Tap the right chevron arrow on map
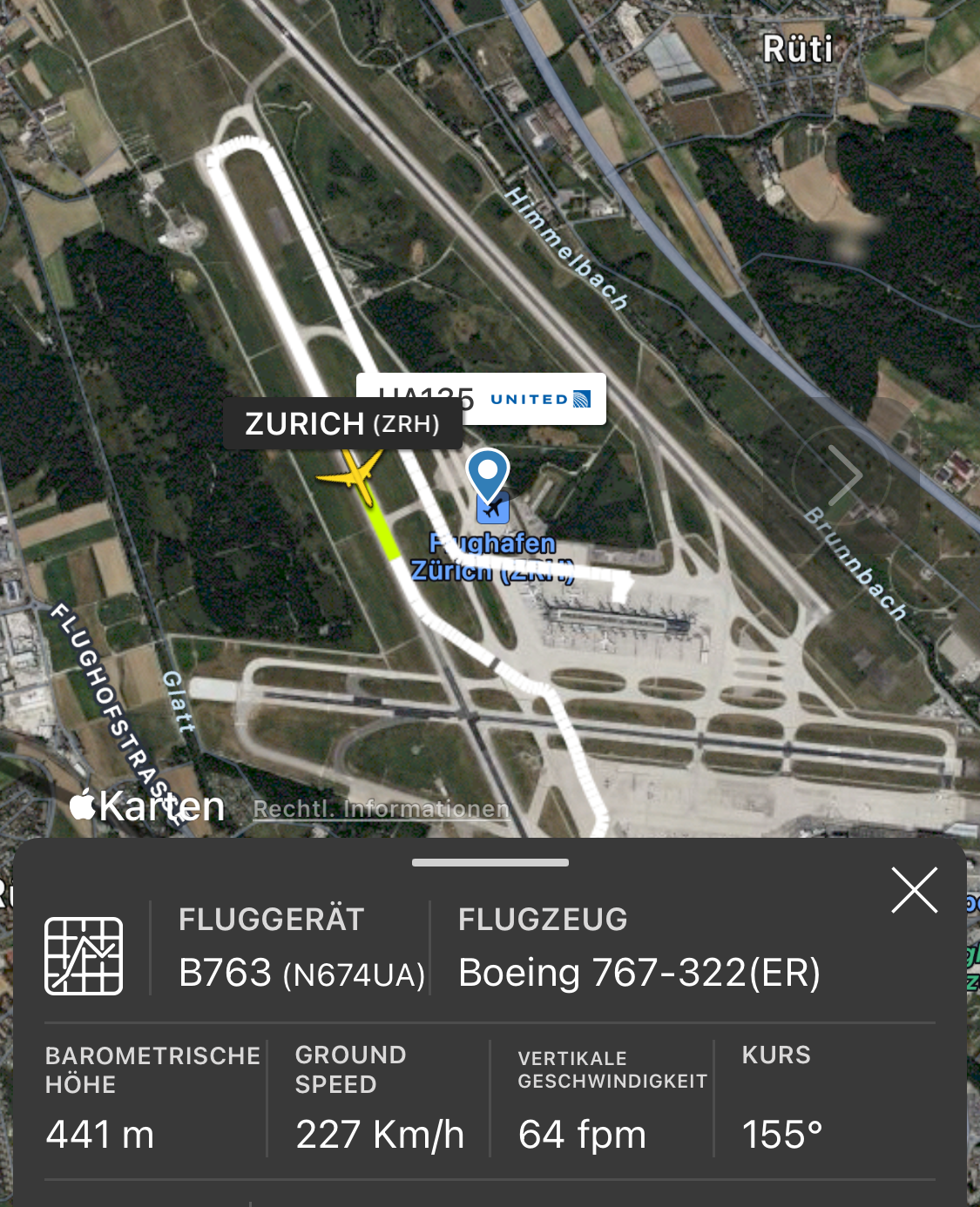This screenshot has height=1207, width=980. (x=843, y=475)
